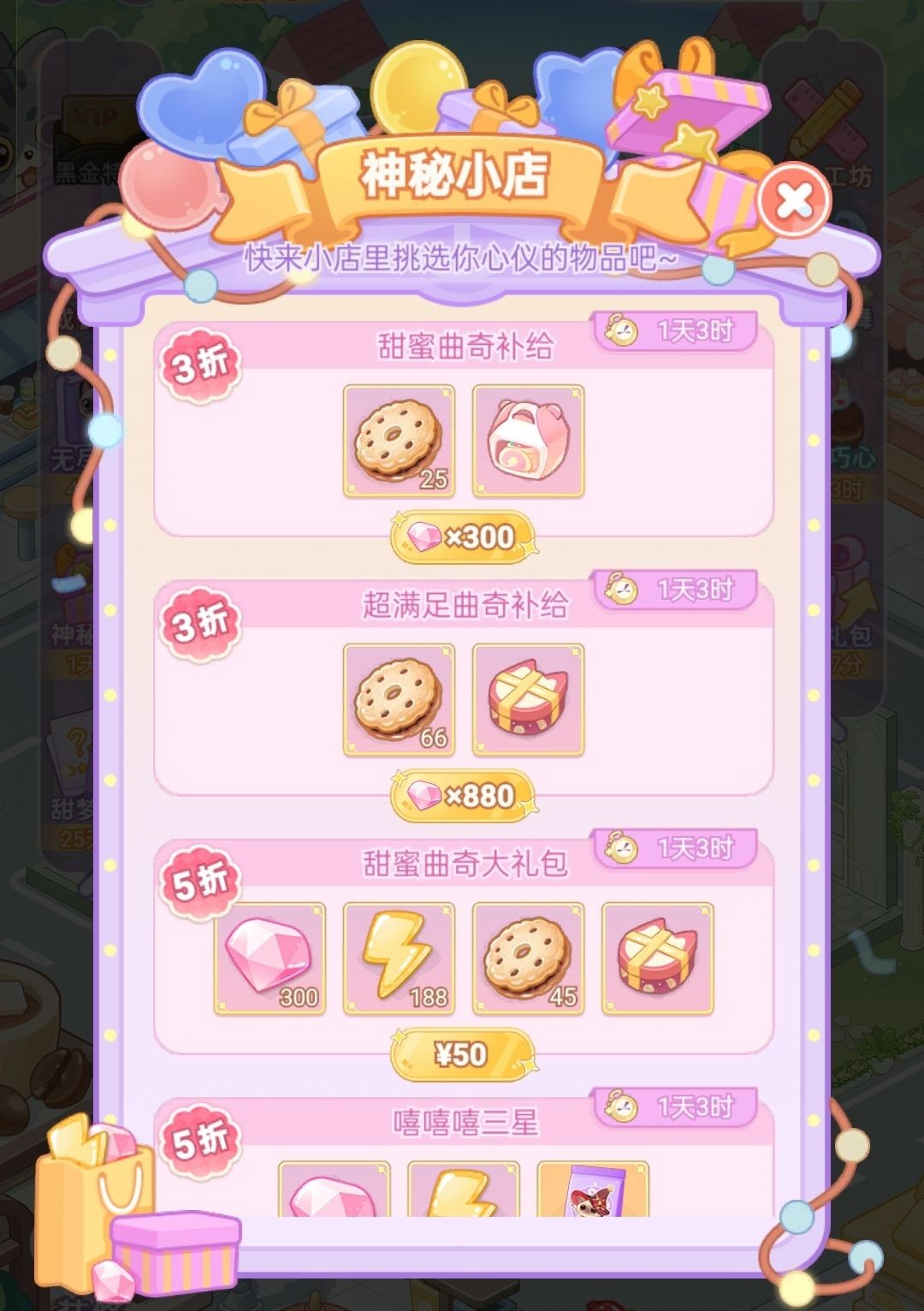View the 66 cookies item in 超满足曲奇补给
This screenshot has height=1311, width=924.
(x=399, y=700)
